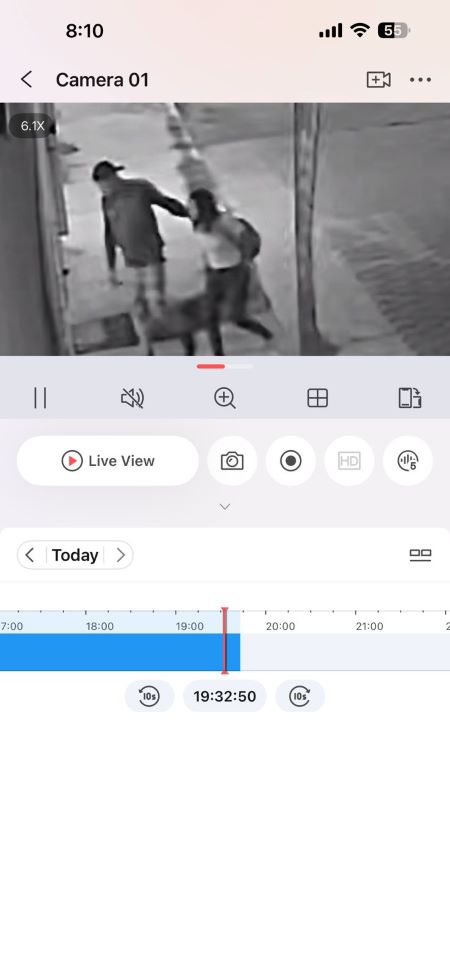Switch to multi-window grid view
The height and width of the screenshot is (976, 450).
[317, 398]
